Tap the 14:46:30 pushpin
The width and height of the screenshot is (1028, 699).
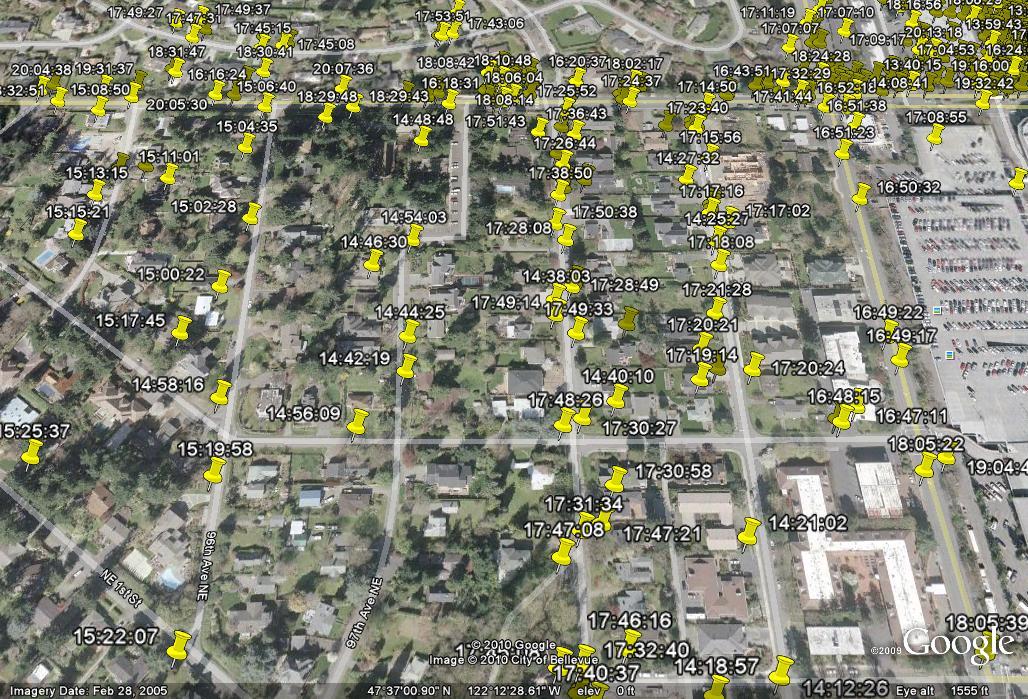pyautogui.click(x=374, y=261)
